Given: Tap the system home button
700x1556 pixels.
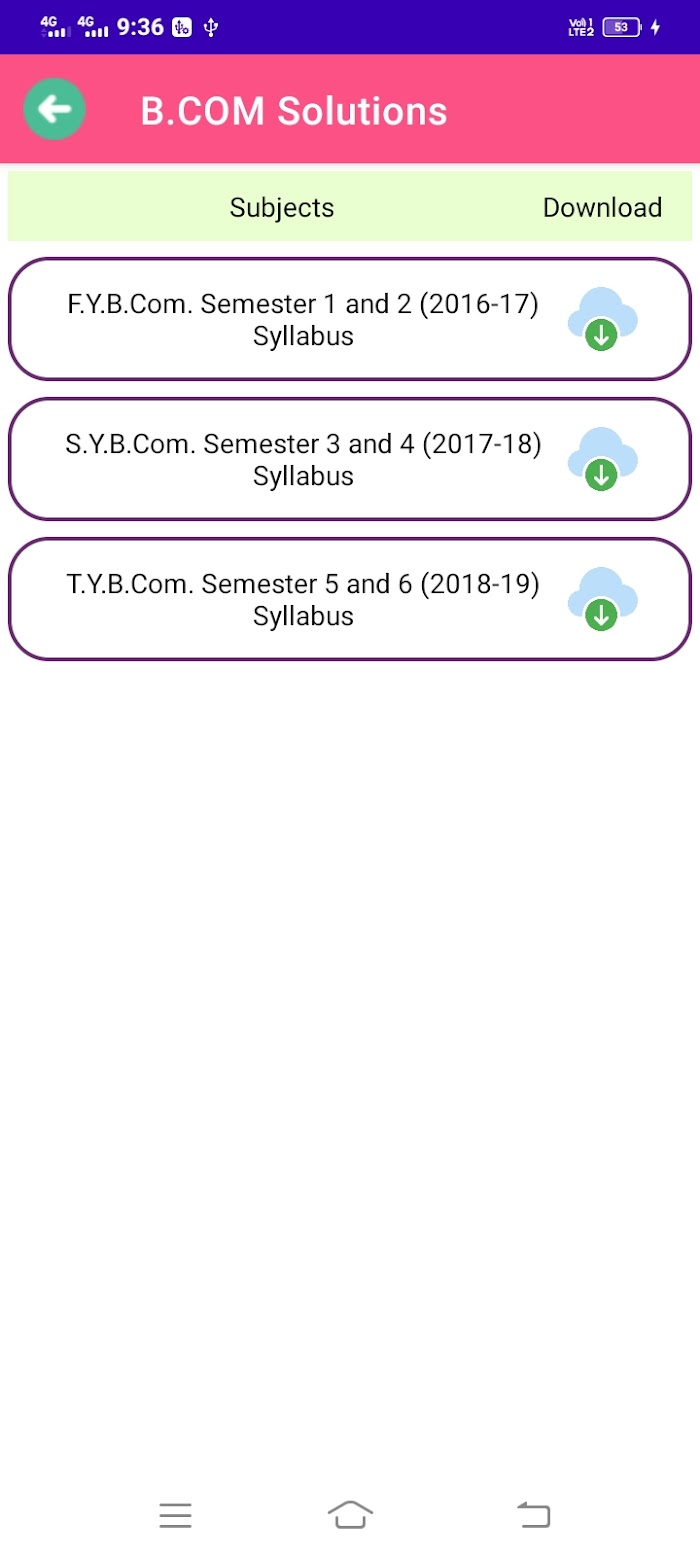Looking at the screenshot, I should tap(350, 1514).
